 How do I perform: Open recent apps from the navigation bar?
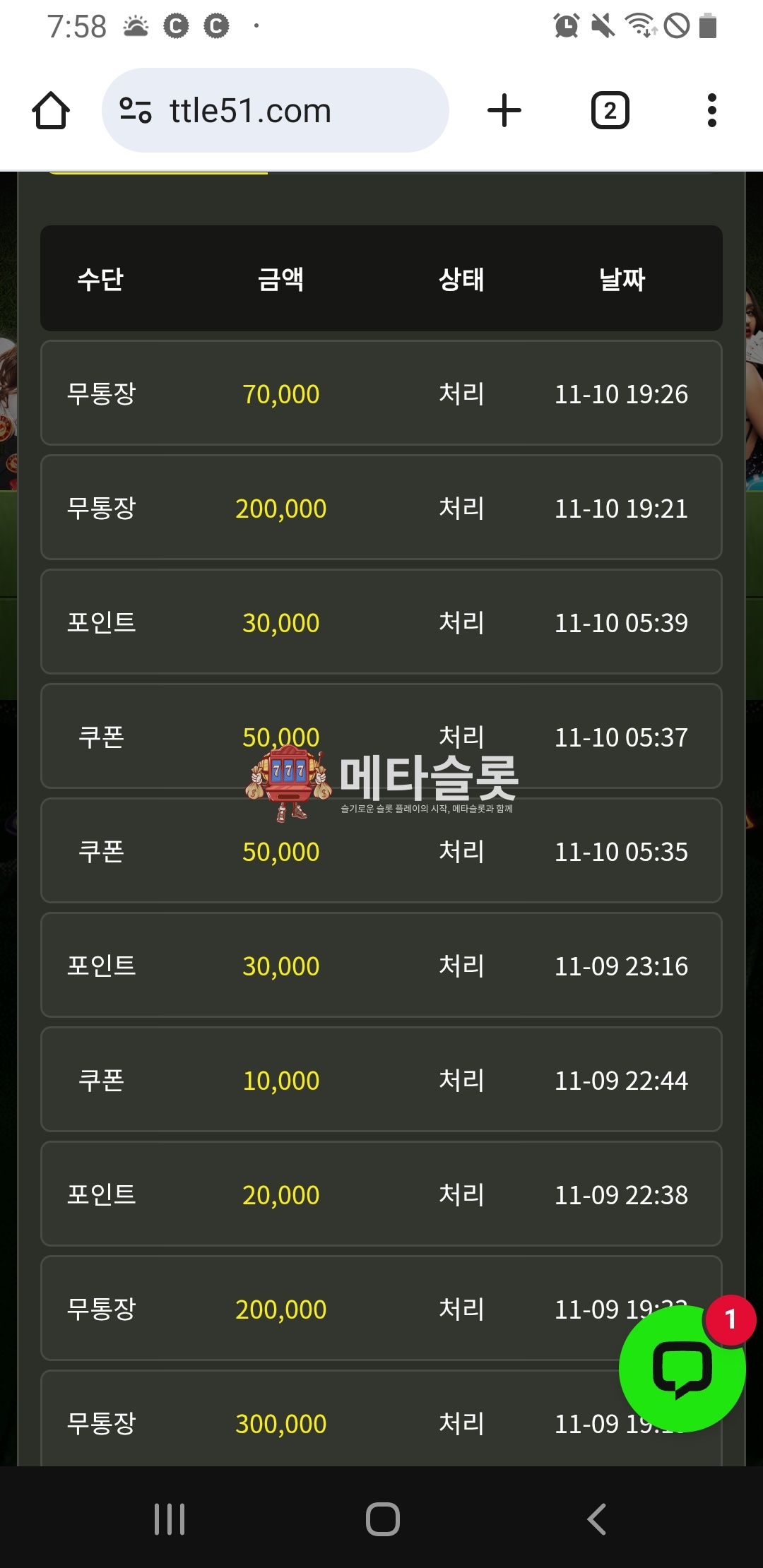click(170, 1519)
